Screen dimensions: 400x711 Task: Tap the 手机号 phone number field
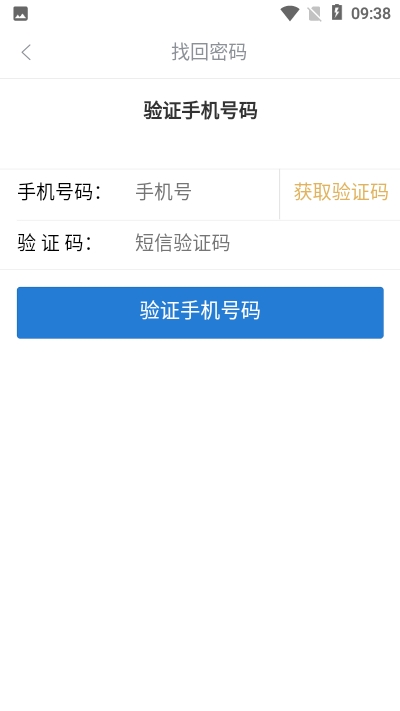[206, 192]
